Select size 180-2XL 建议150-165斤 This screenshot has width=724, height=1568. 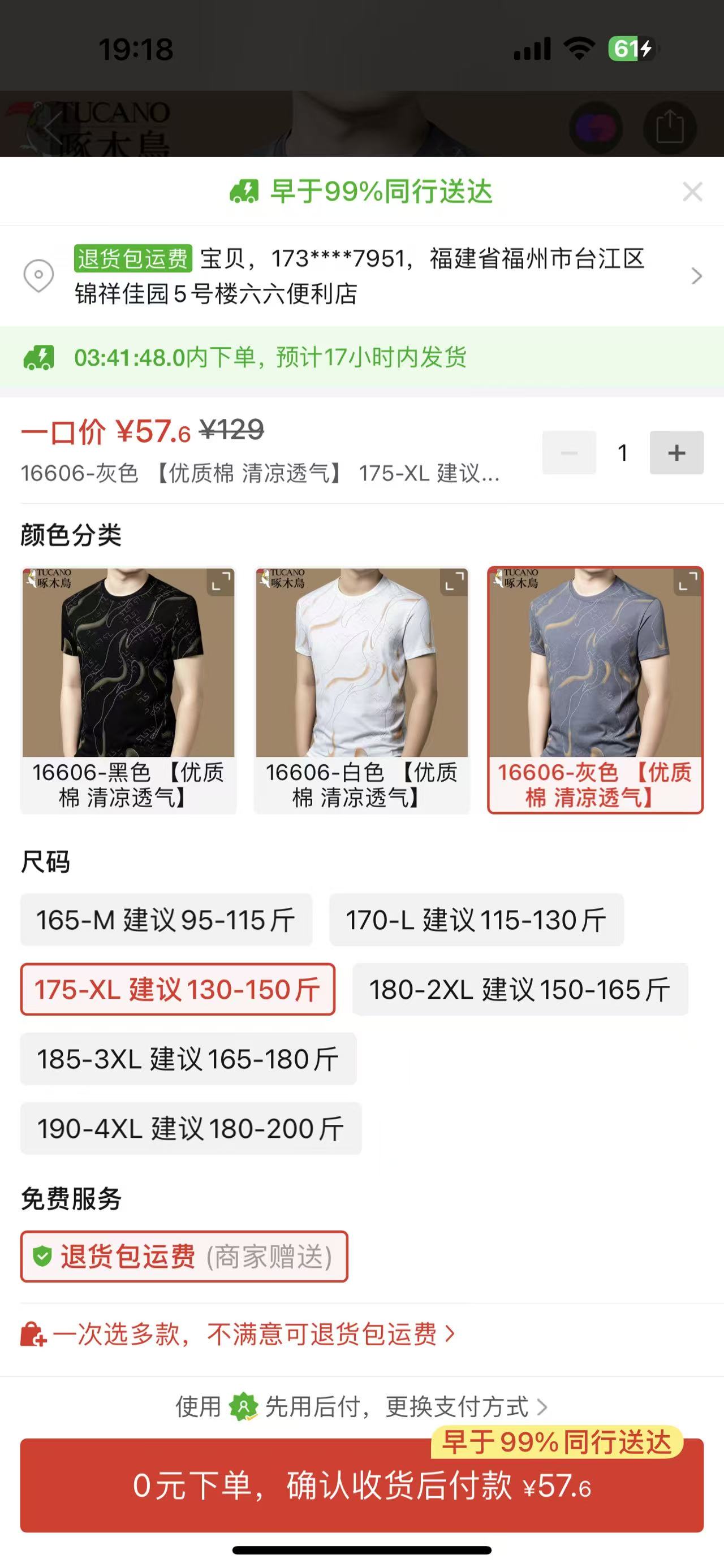519,989
